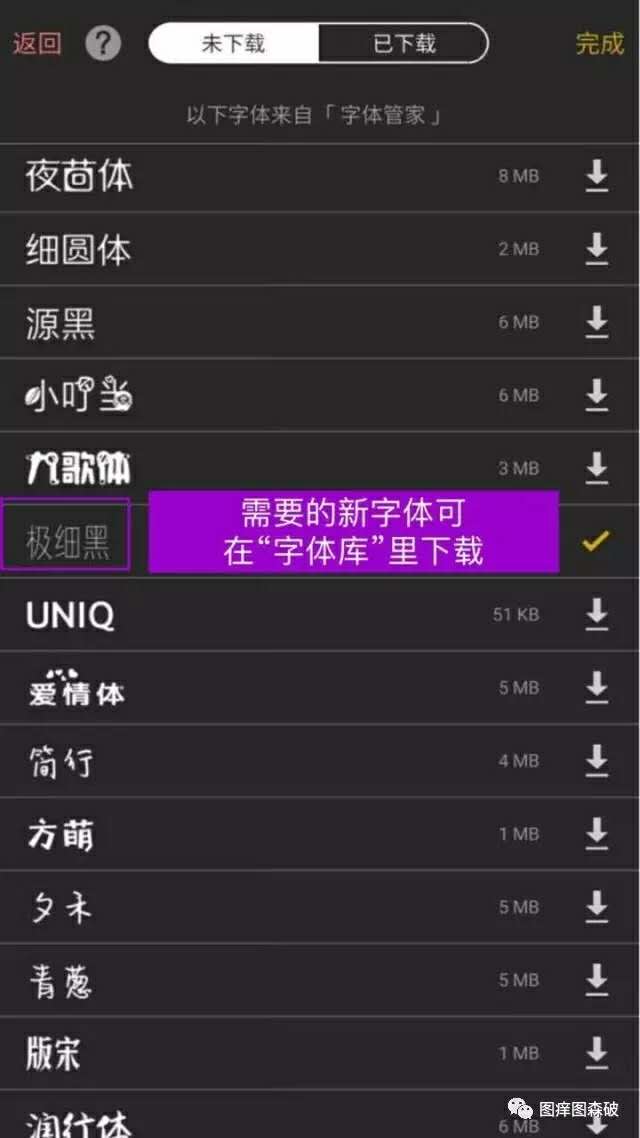Download the 版宋 font
This screenshot has height=1138, width=640.
[x=596, y=1052]
